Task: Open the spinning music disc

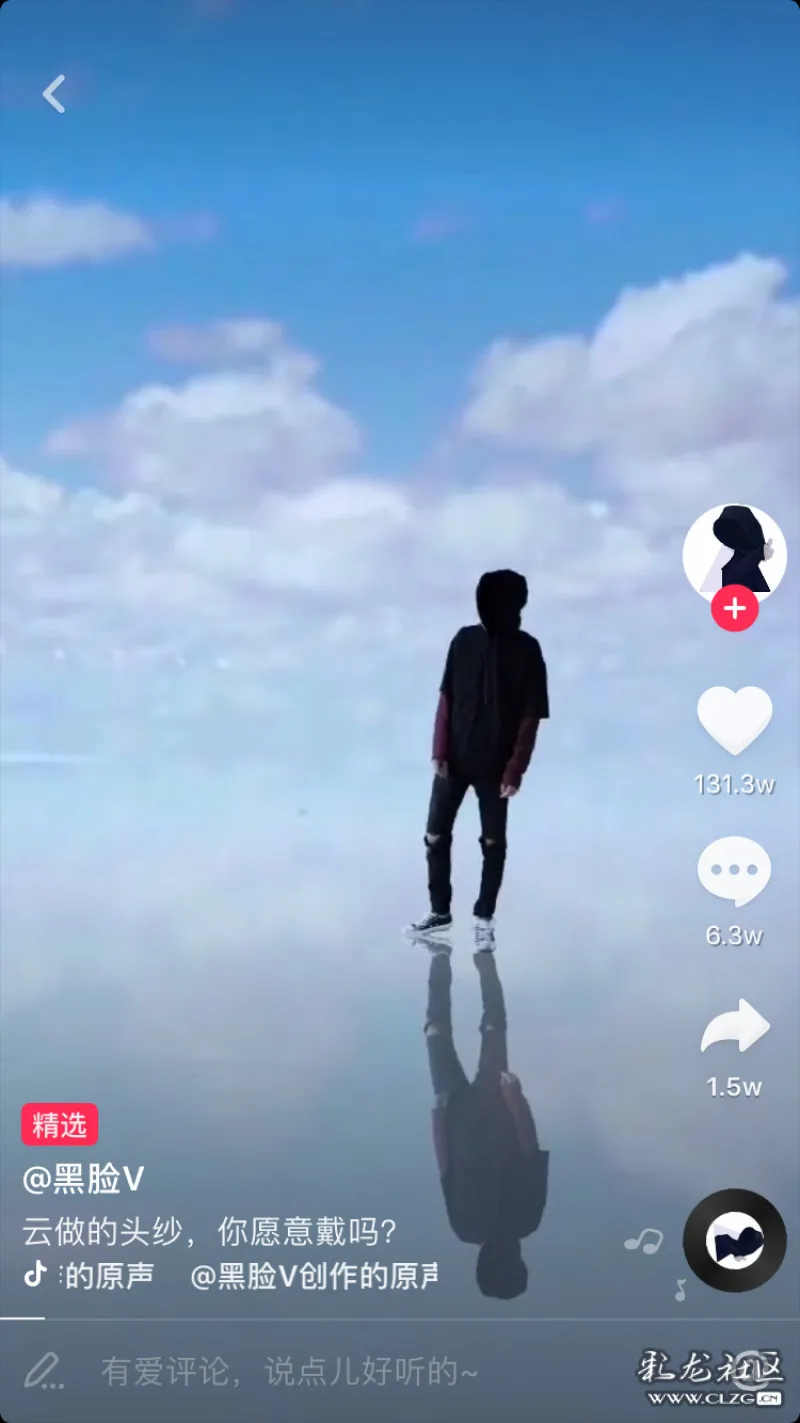Action: point(734,1241)
